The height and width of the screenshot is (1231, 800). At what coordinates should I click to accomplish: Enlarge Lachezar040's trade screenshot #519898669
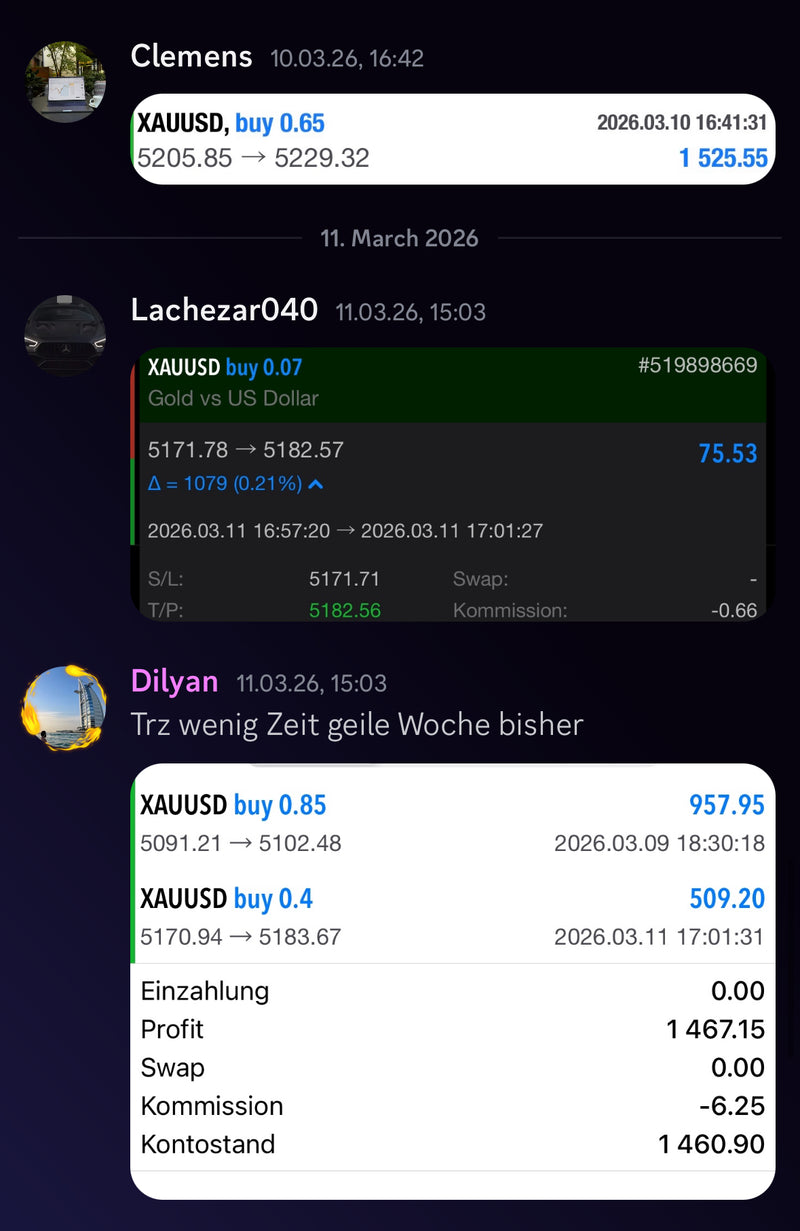click(x=449, y=484)
